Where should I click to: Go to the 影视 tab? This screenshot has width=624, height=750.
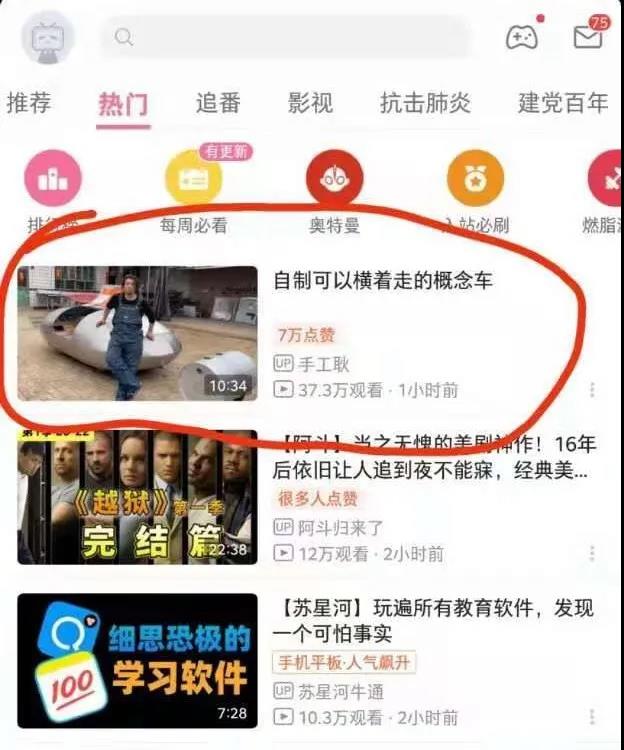tap(311, 102)
